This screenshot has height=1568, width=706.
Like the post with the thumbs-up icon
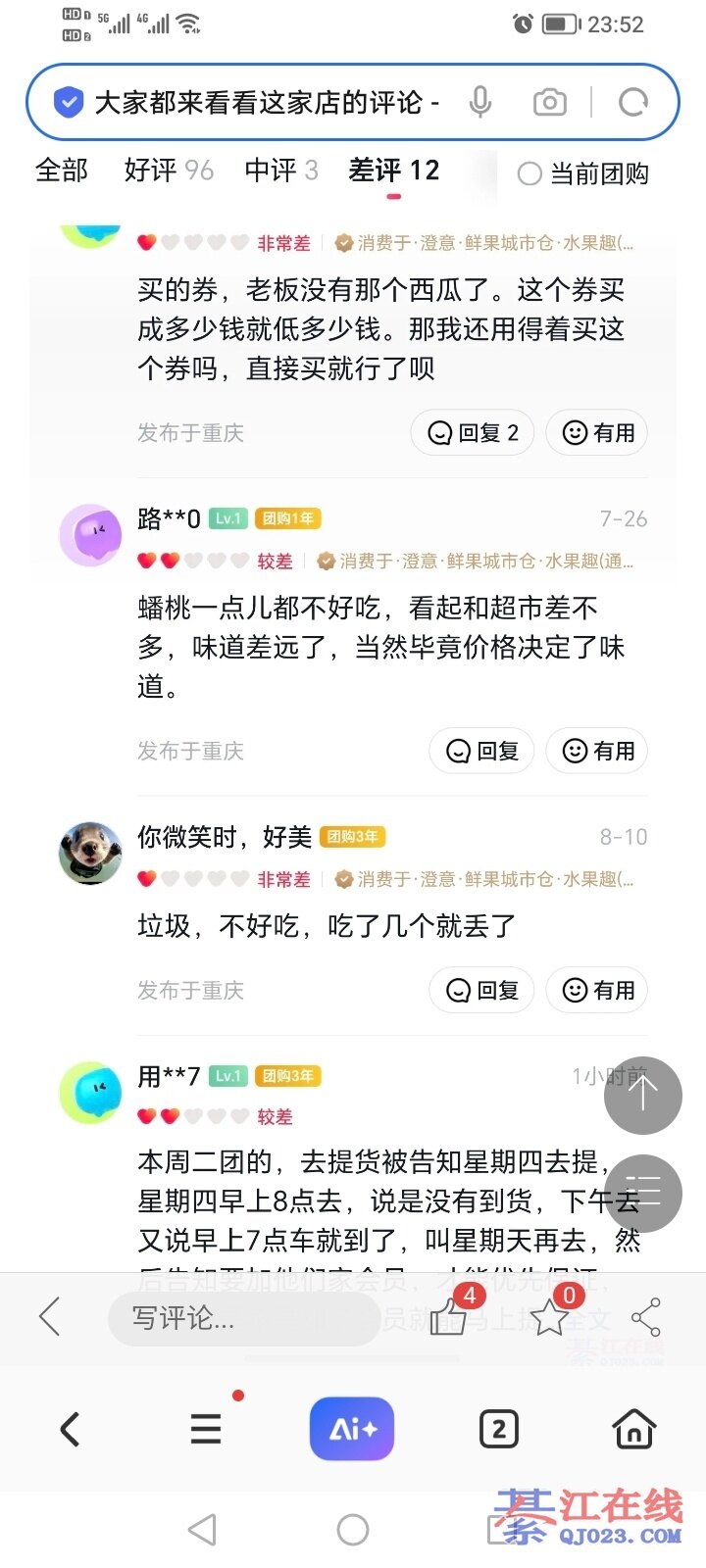pos(449,1317)
